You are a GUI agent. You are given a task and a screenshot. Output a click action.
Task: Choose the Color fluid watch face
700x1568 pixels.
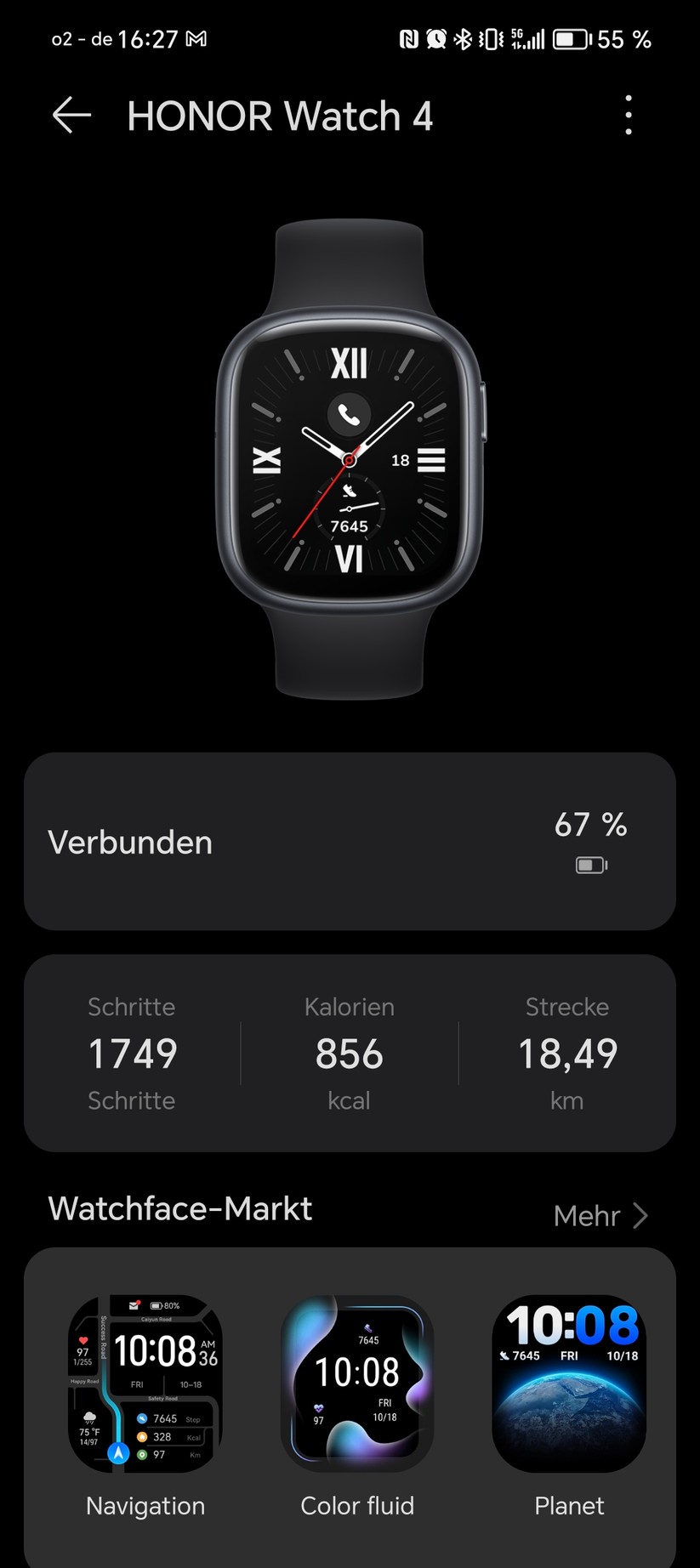click(357, 1383)
